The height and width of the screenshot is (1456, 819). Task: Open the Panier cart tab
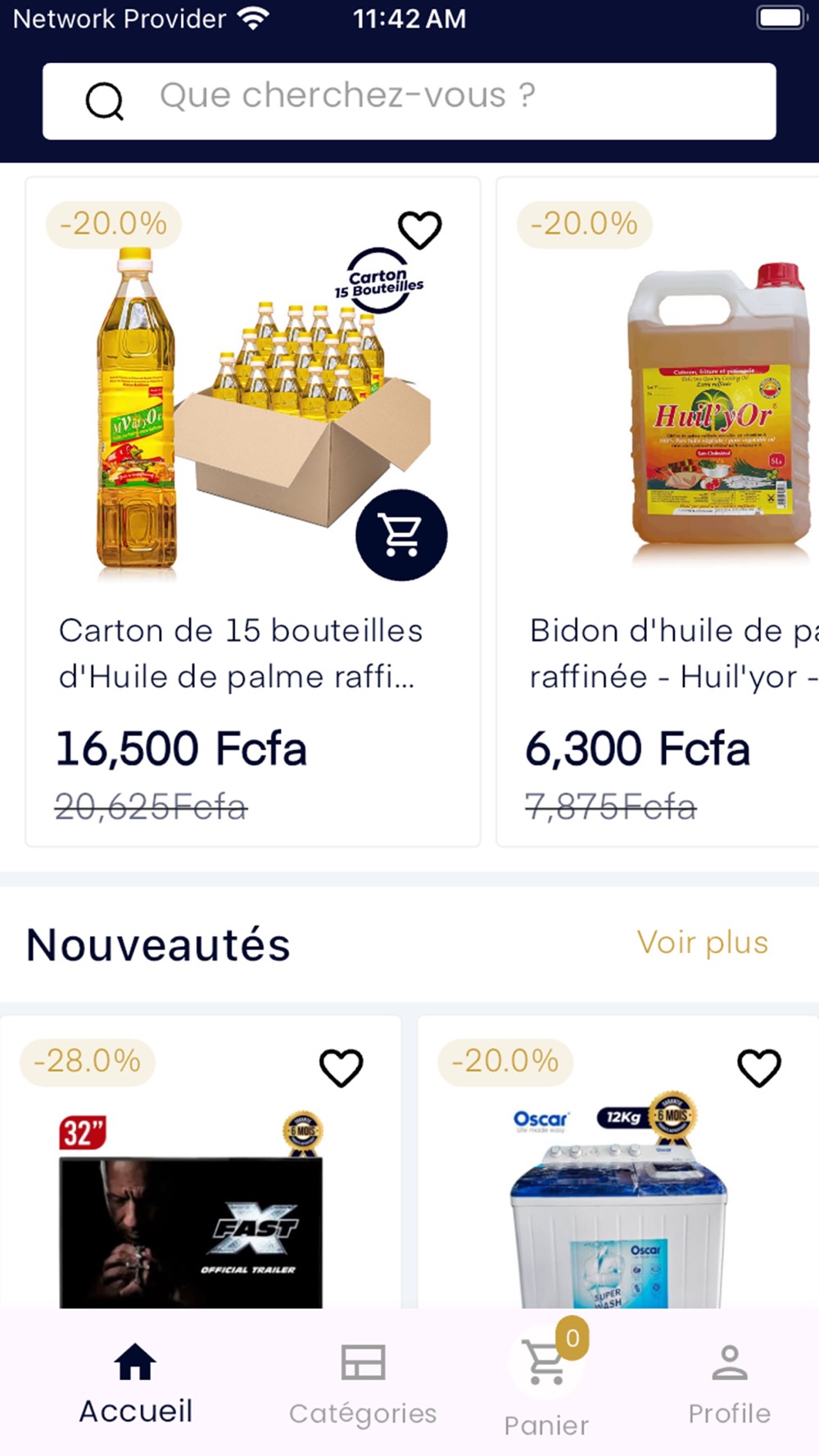546,1384
